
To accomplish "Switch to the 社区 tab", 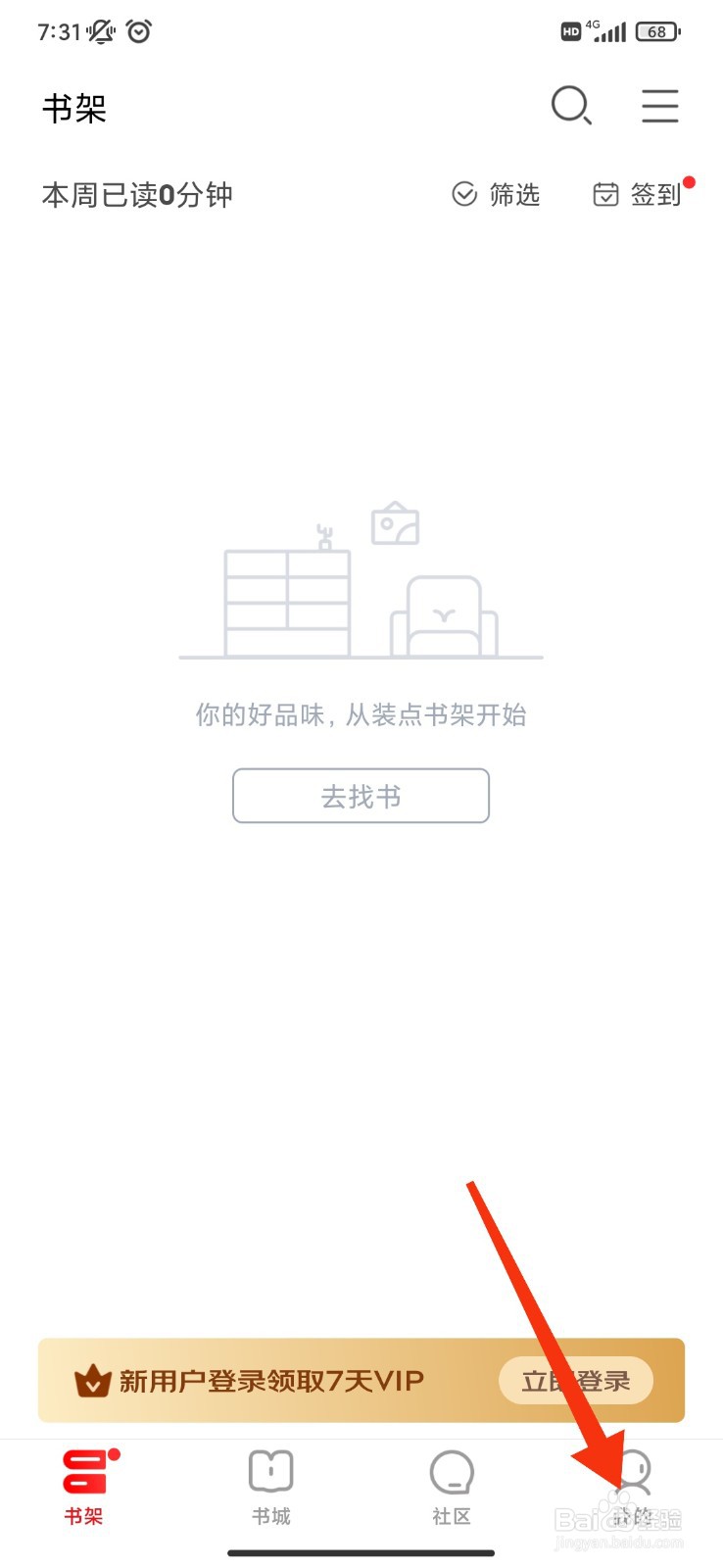I will 451,1490.
